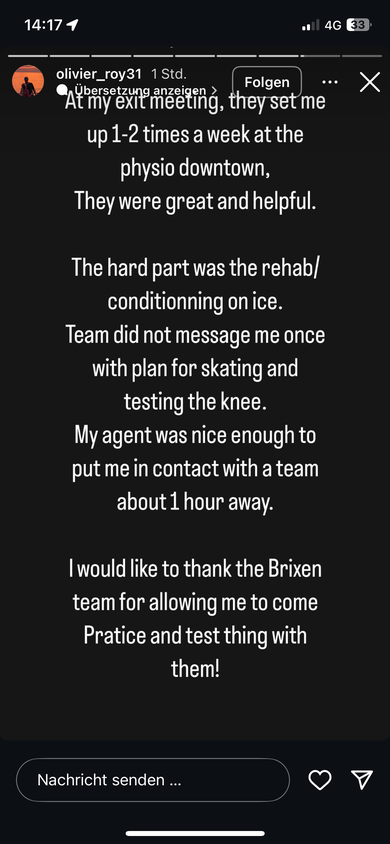The height and width of the screenshot is (844, 390).
Task: Close the story viewer
Action: pos(370,82)
